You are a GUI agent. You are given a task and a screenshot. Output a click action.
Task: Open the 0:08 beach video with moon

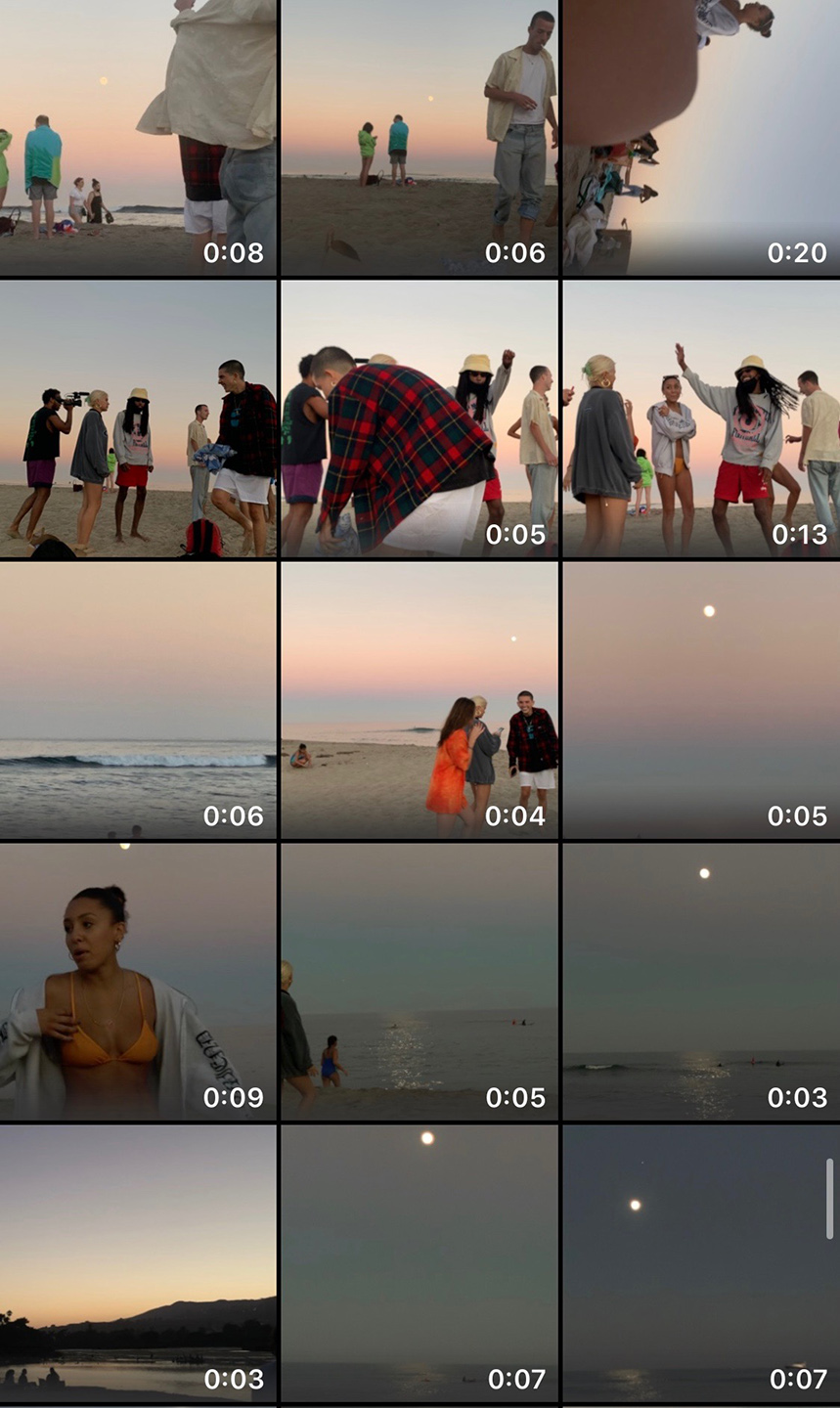[138, 137]
